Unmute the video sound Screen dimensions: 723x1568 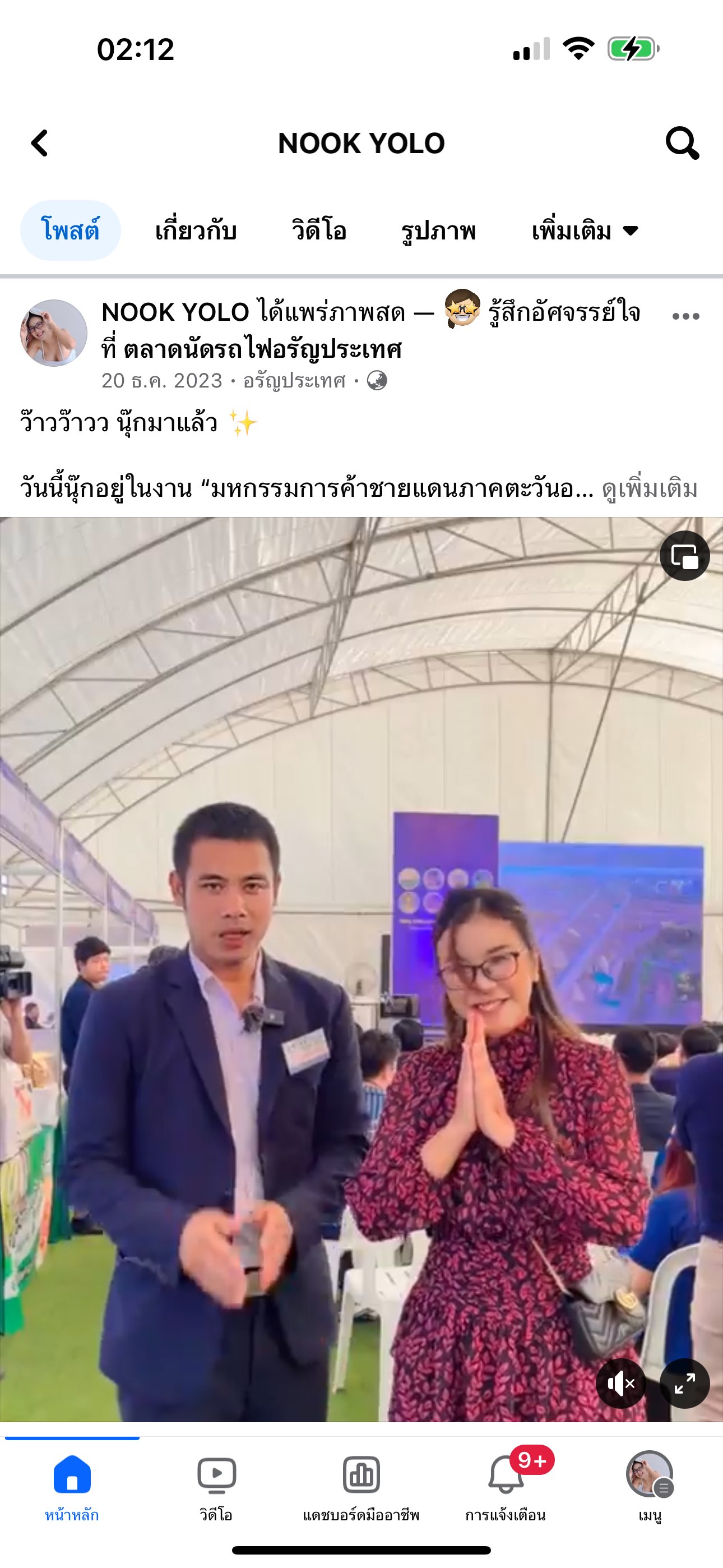[621, 1383]
